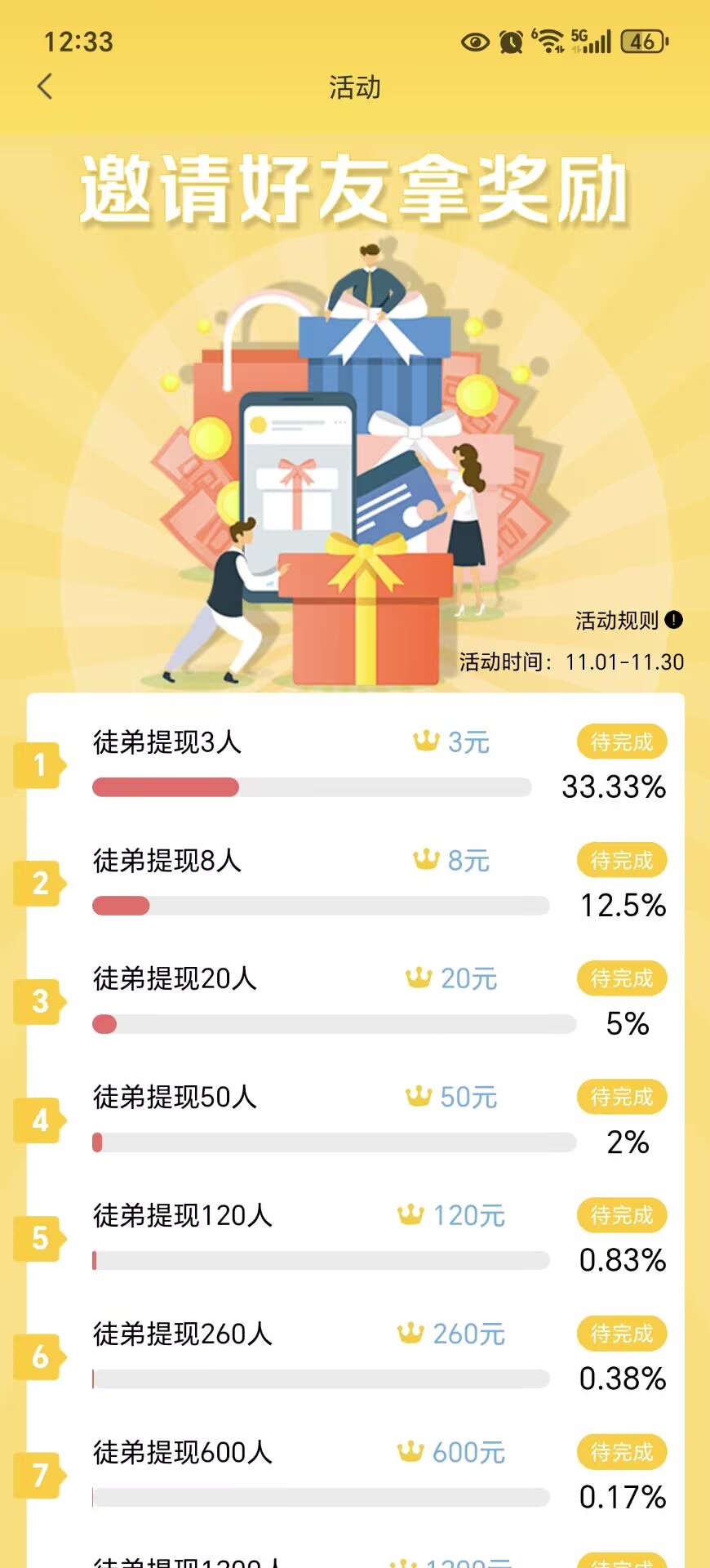Screen dimensions: 710x1568
Task: Tap 待完成 for the 徒弟提现260人 task
Action: [x=622, y=1334]
